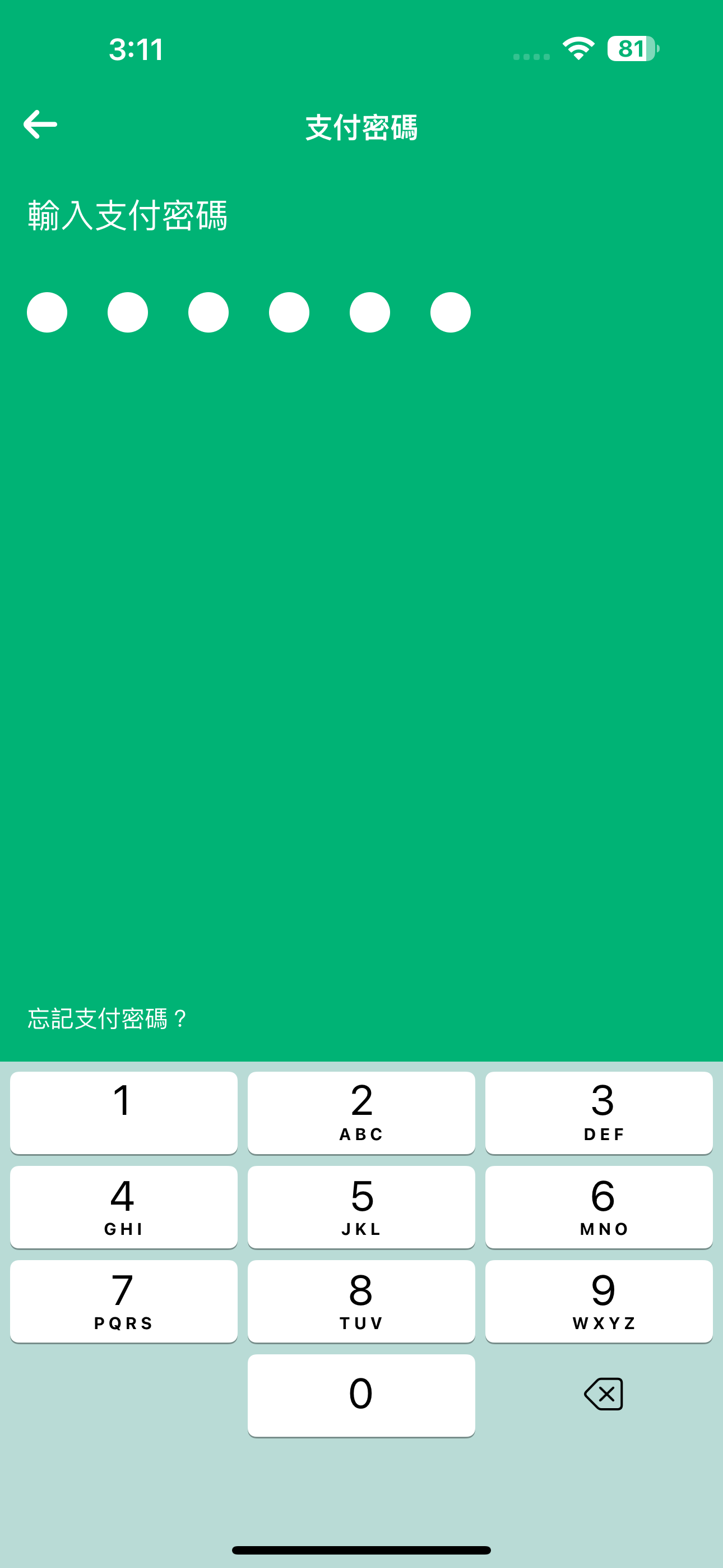Enter digit 1 on the keypad
The image size is (723, 1568).
123,1112
